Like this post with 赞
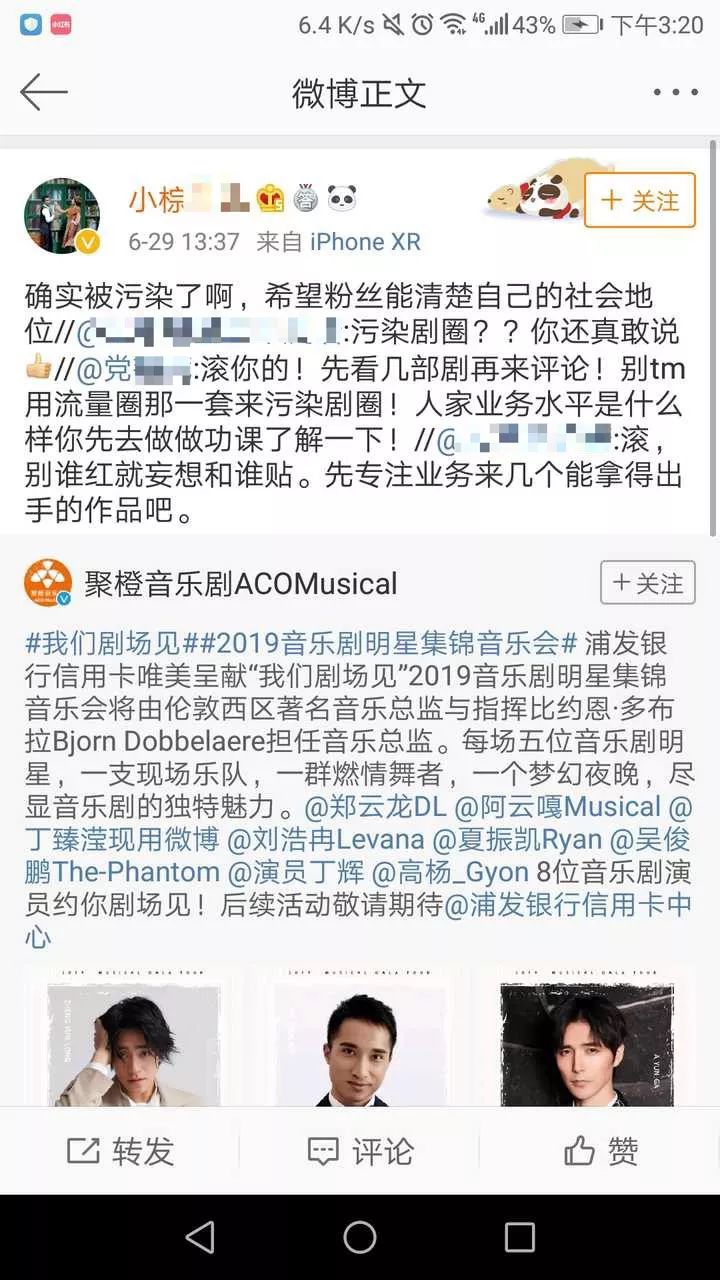720x1280 pixels. [x=600, y=1151]
